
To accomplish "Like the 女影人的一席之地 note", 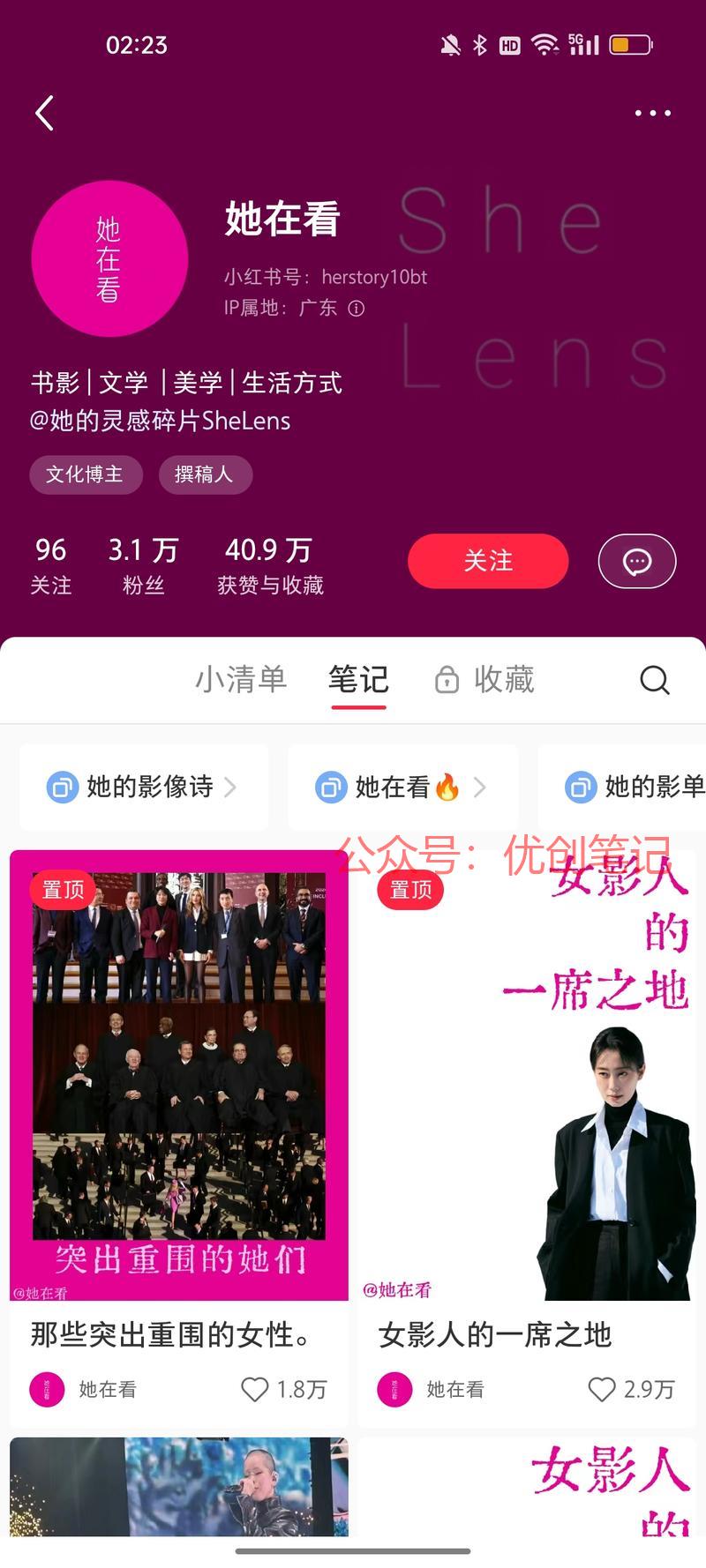I will point(602,1390).
